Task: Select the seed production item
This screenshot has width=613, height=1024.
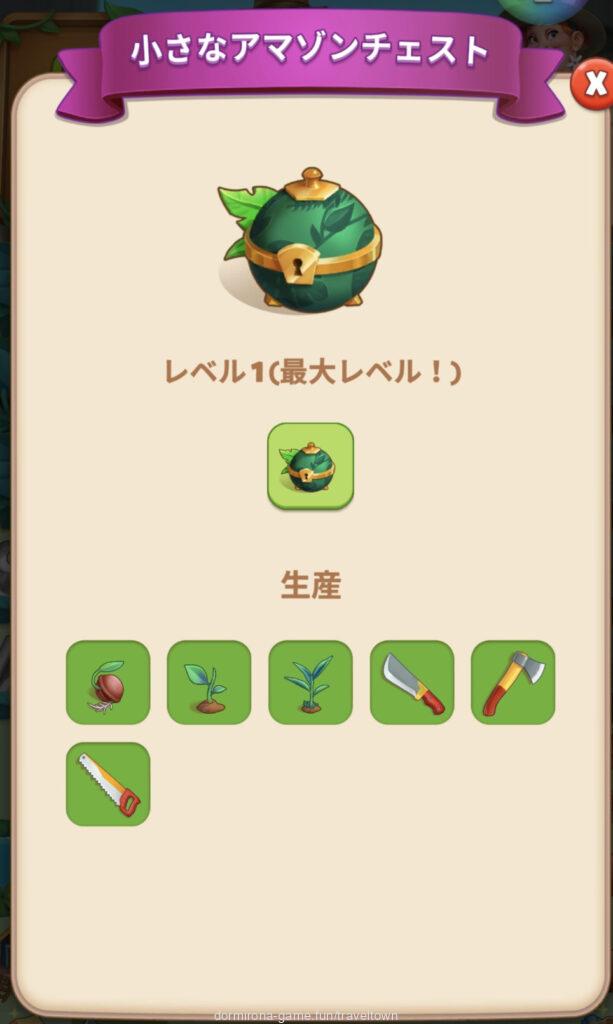Action: tap(108, 682)
